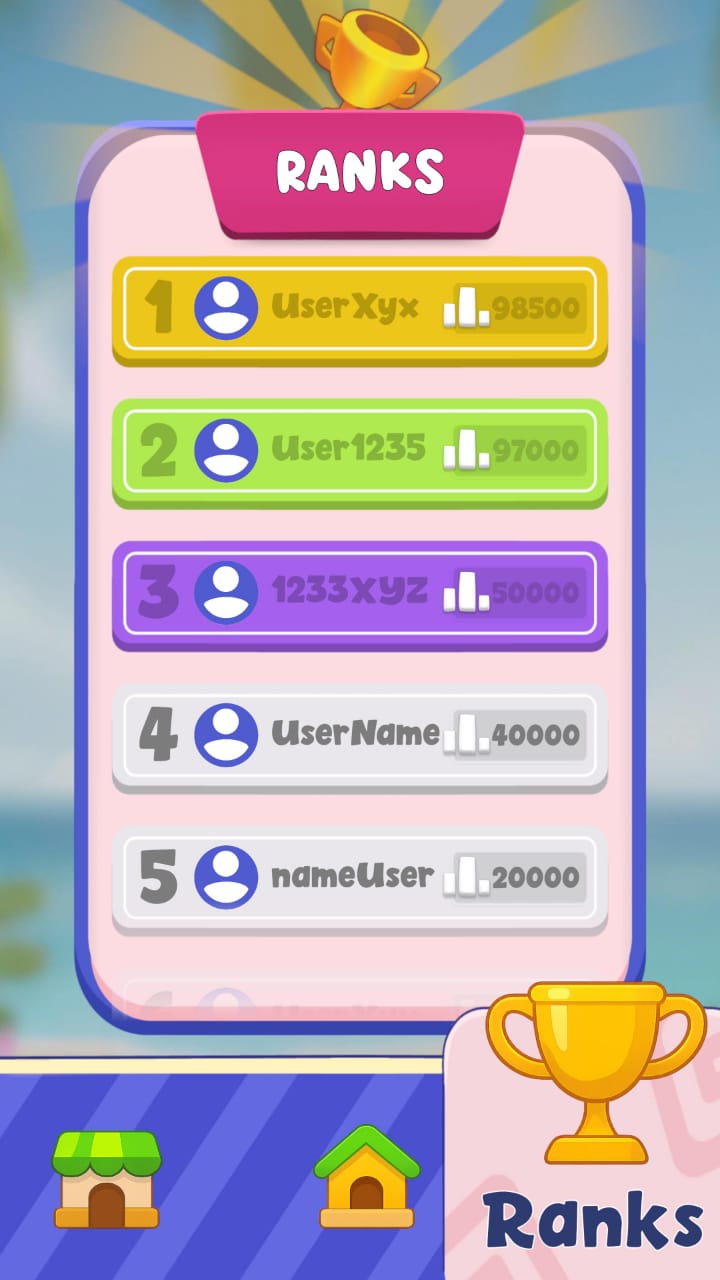Select the Ranks tab
The height and width of the screenshot is (1280, 720).
coord(594,1150)
